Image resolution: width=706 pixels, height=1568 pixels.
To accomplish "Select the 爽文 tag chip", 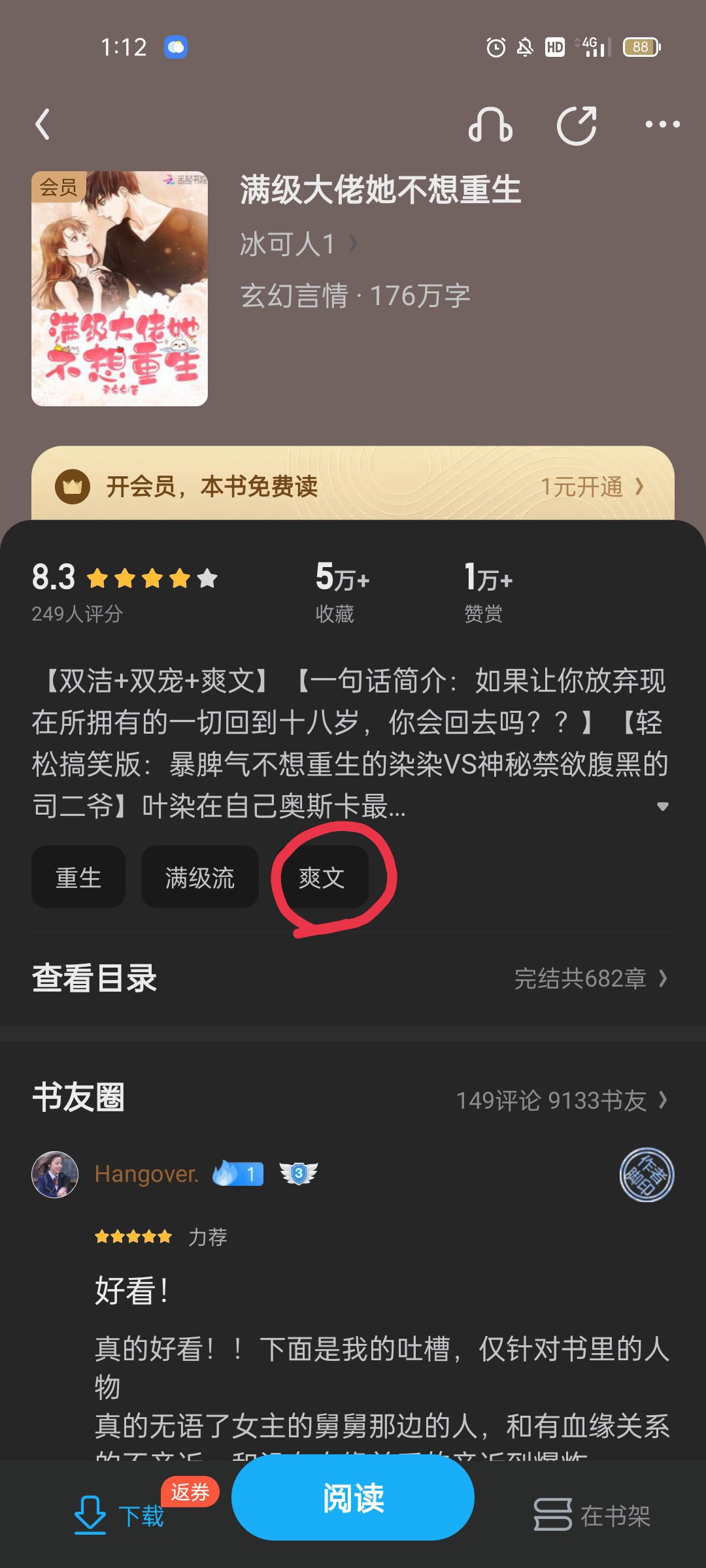I will point(322,877).
